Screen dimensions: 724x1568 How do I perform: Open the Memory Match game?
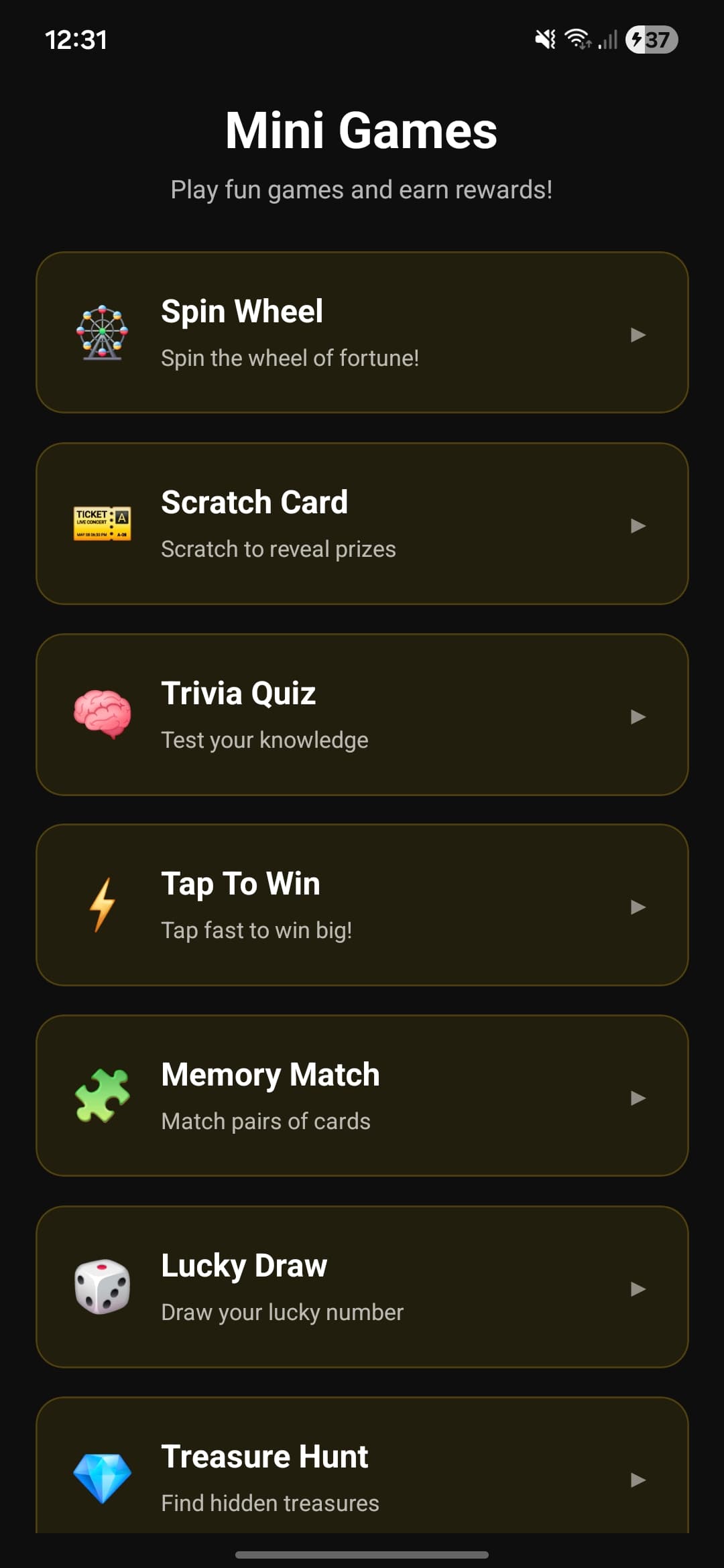click(362, 1097)
